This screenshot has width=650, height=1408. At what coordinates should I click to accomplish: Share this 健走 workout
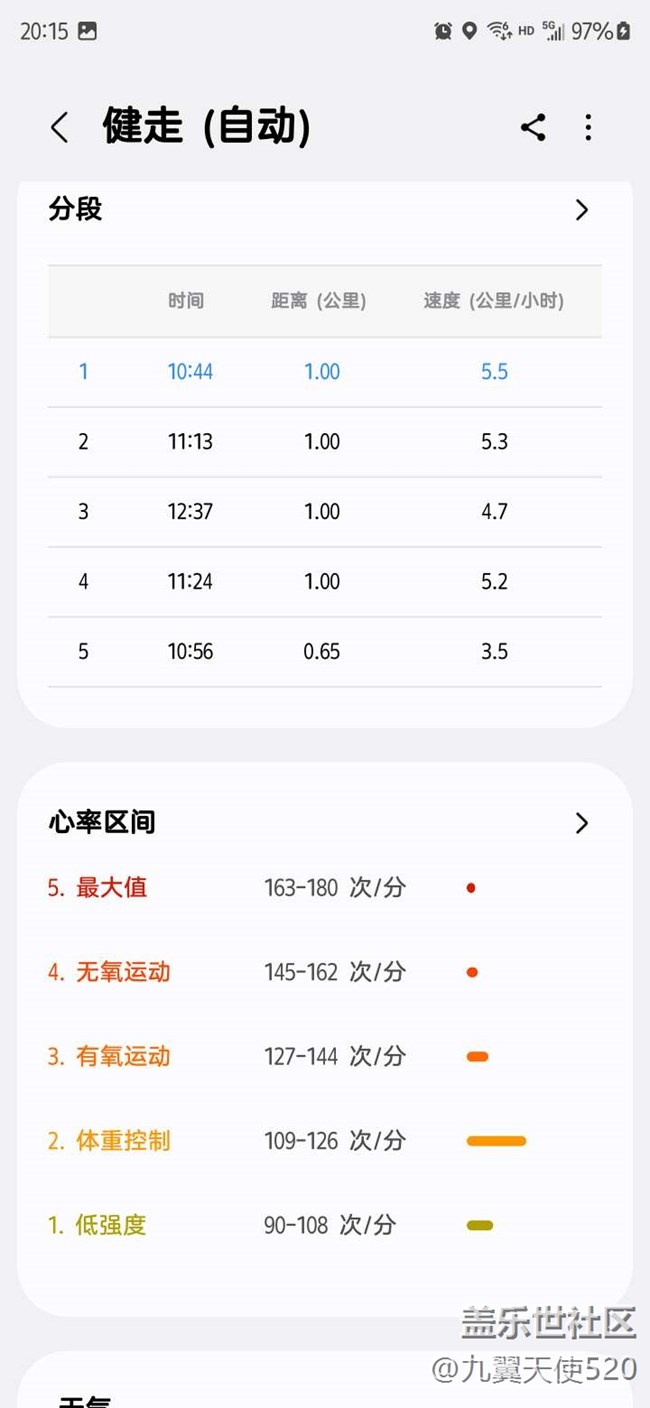(533, 127)
